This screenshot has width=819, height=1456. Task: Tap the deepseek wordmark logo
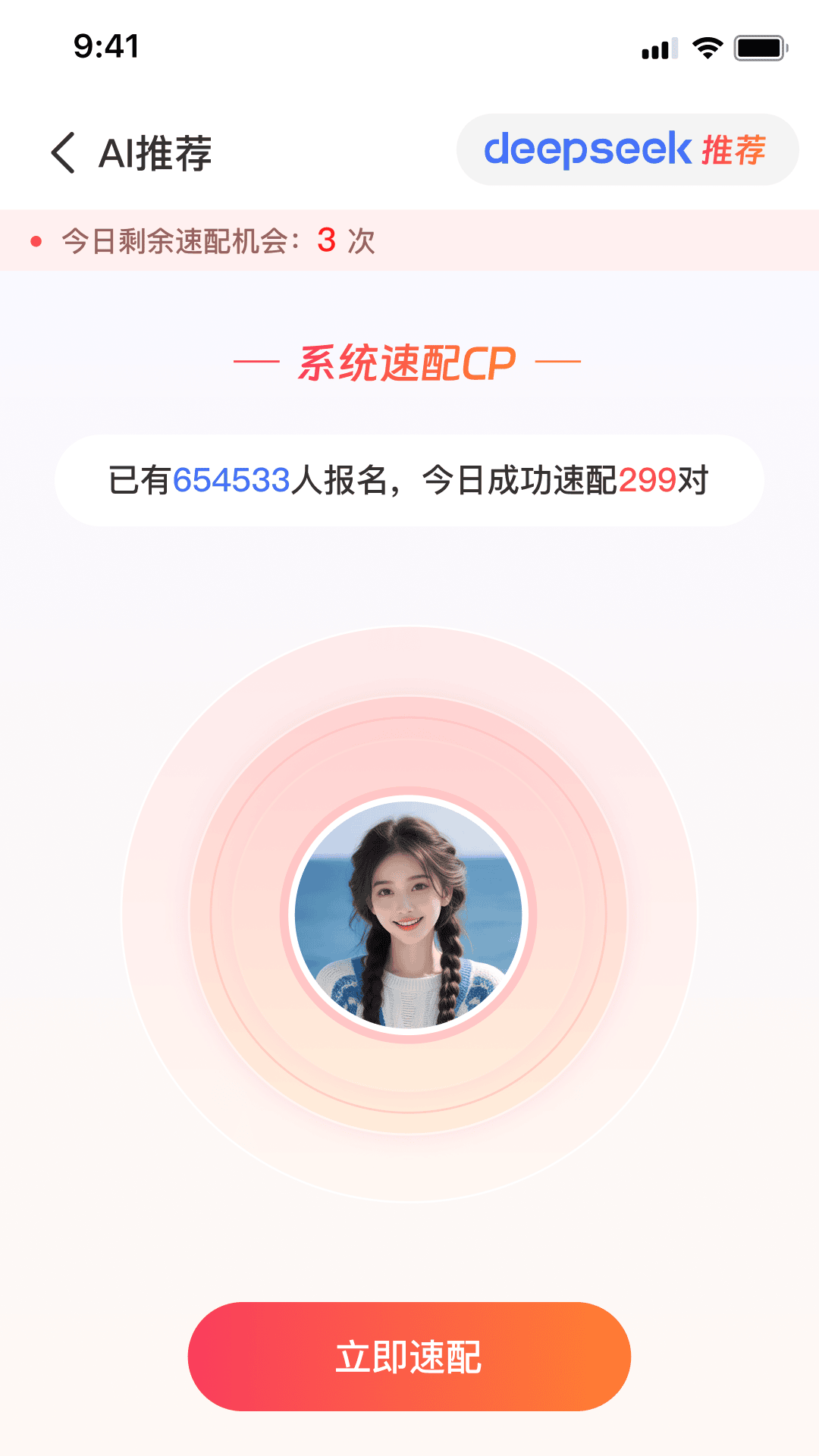(590, 150)
